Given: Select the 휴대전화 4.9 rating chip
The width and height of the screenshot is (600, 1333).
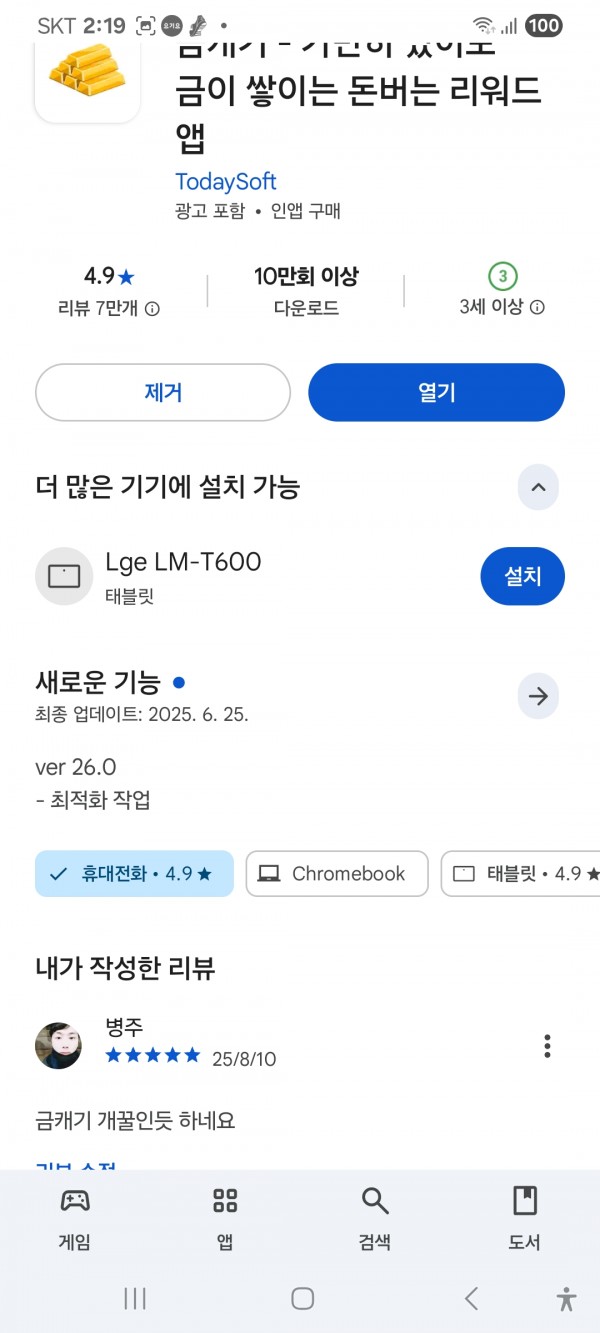Looking at the screenshot, I should coord(134,874).
